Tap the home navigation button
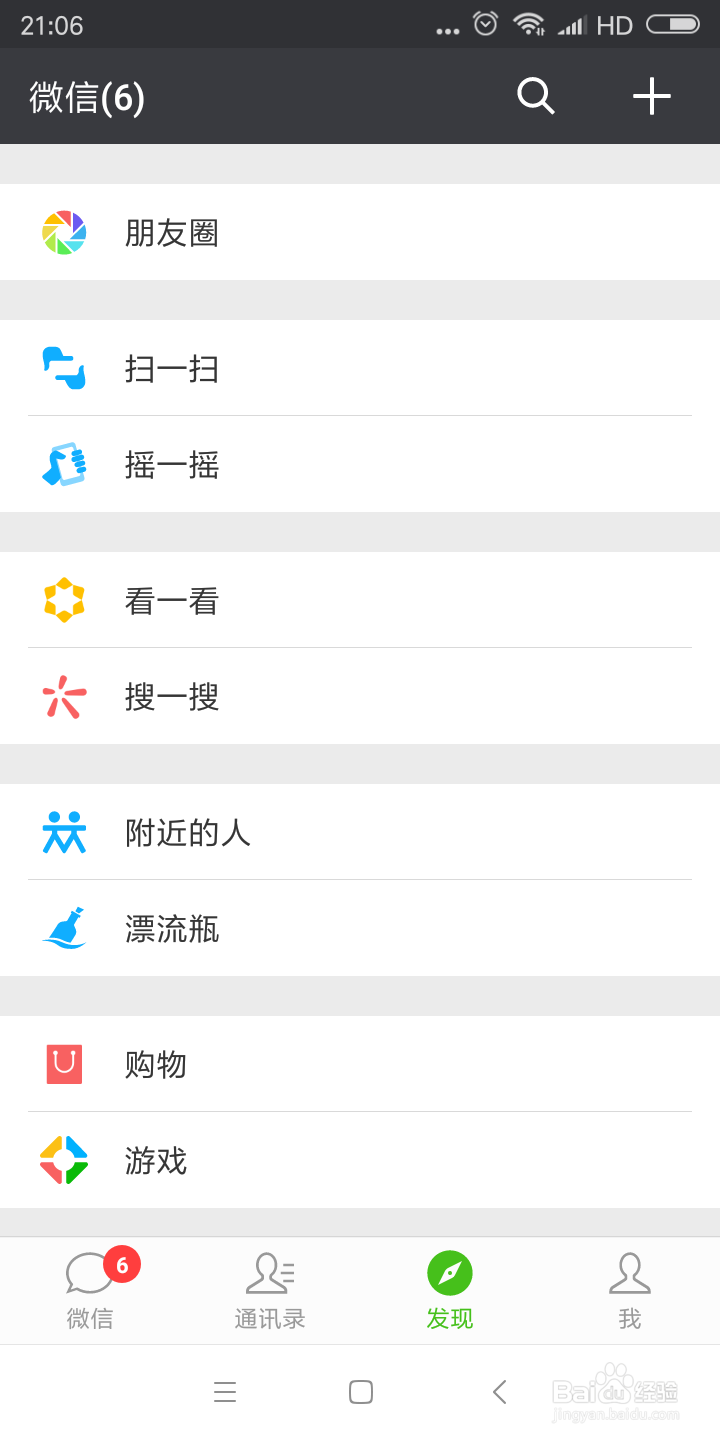The image size is (720, 1440). pyautogui.click(x=360, y=1391)
